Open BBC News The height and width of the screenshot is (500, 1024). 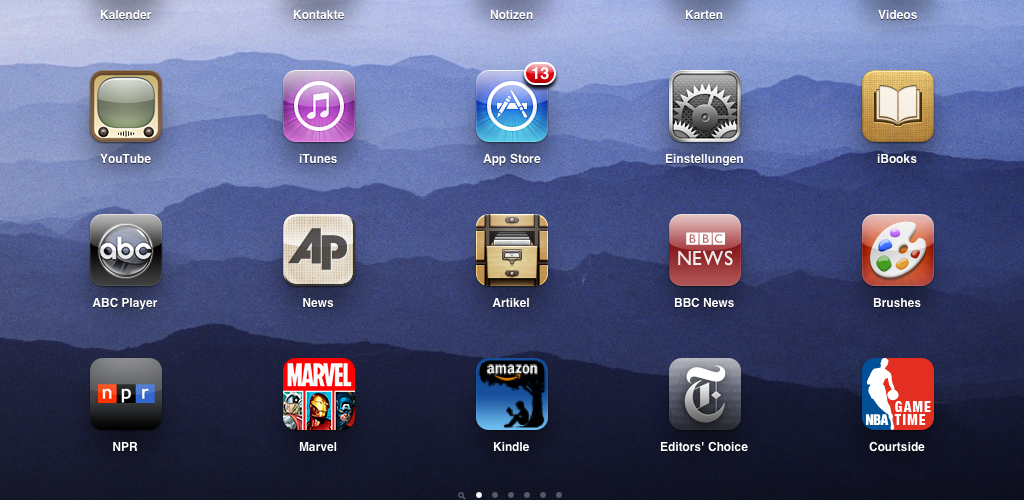(x=705, y=250)
